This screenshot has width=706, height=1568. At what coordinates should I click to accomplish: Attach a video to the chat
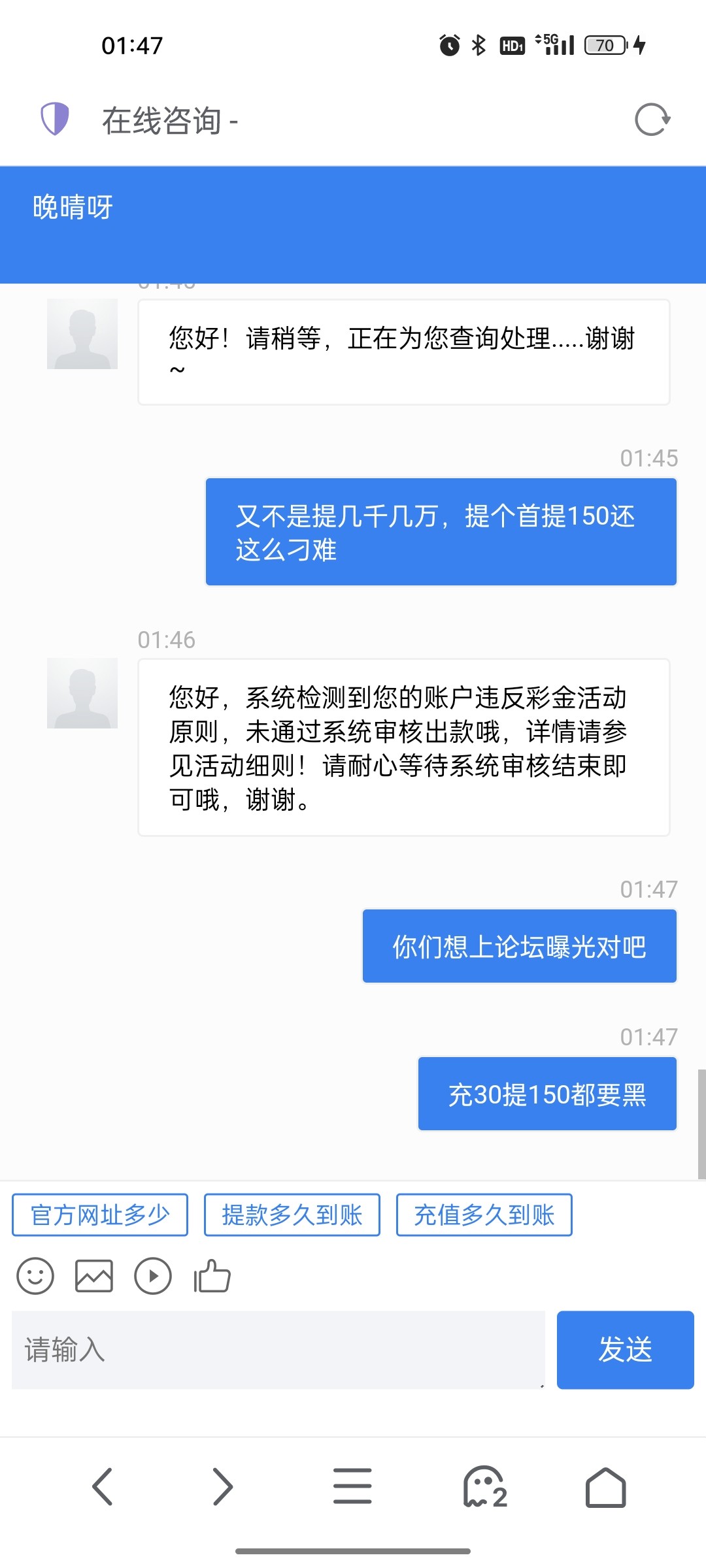(153, 1276)
